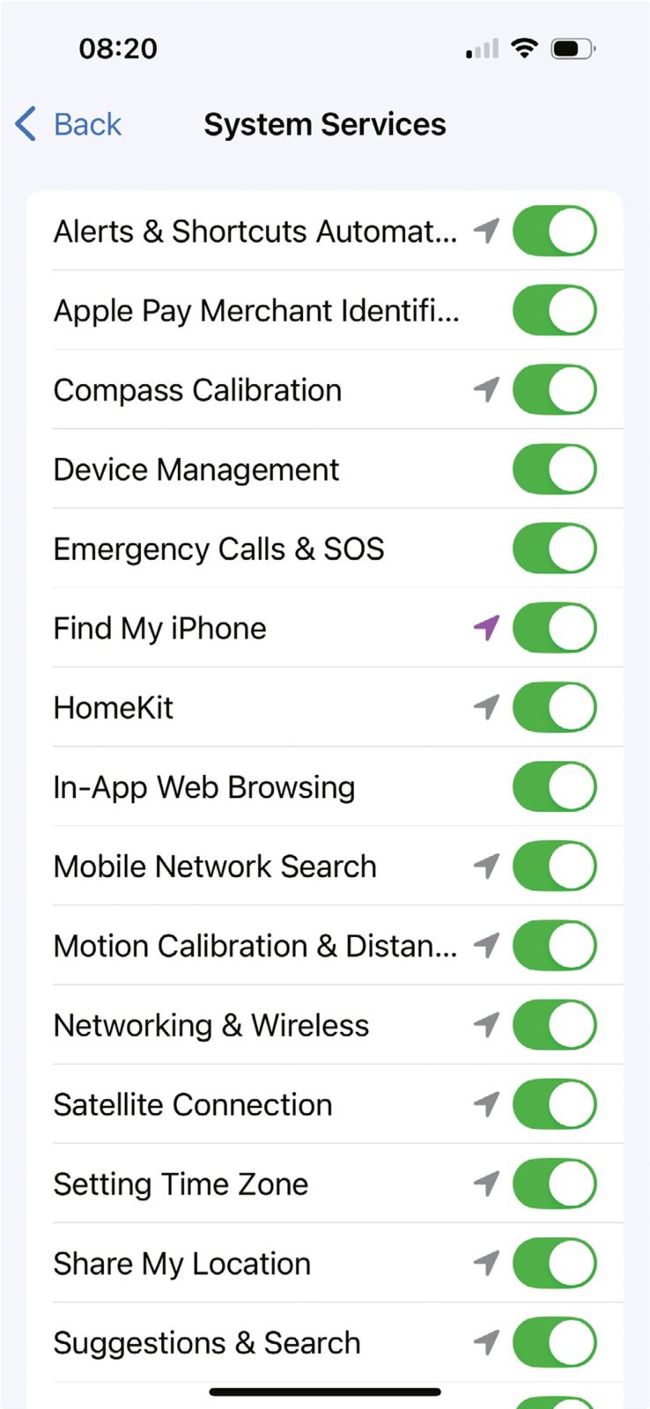Toggle Suggestions & Search off

(x=555, y=1343)
